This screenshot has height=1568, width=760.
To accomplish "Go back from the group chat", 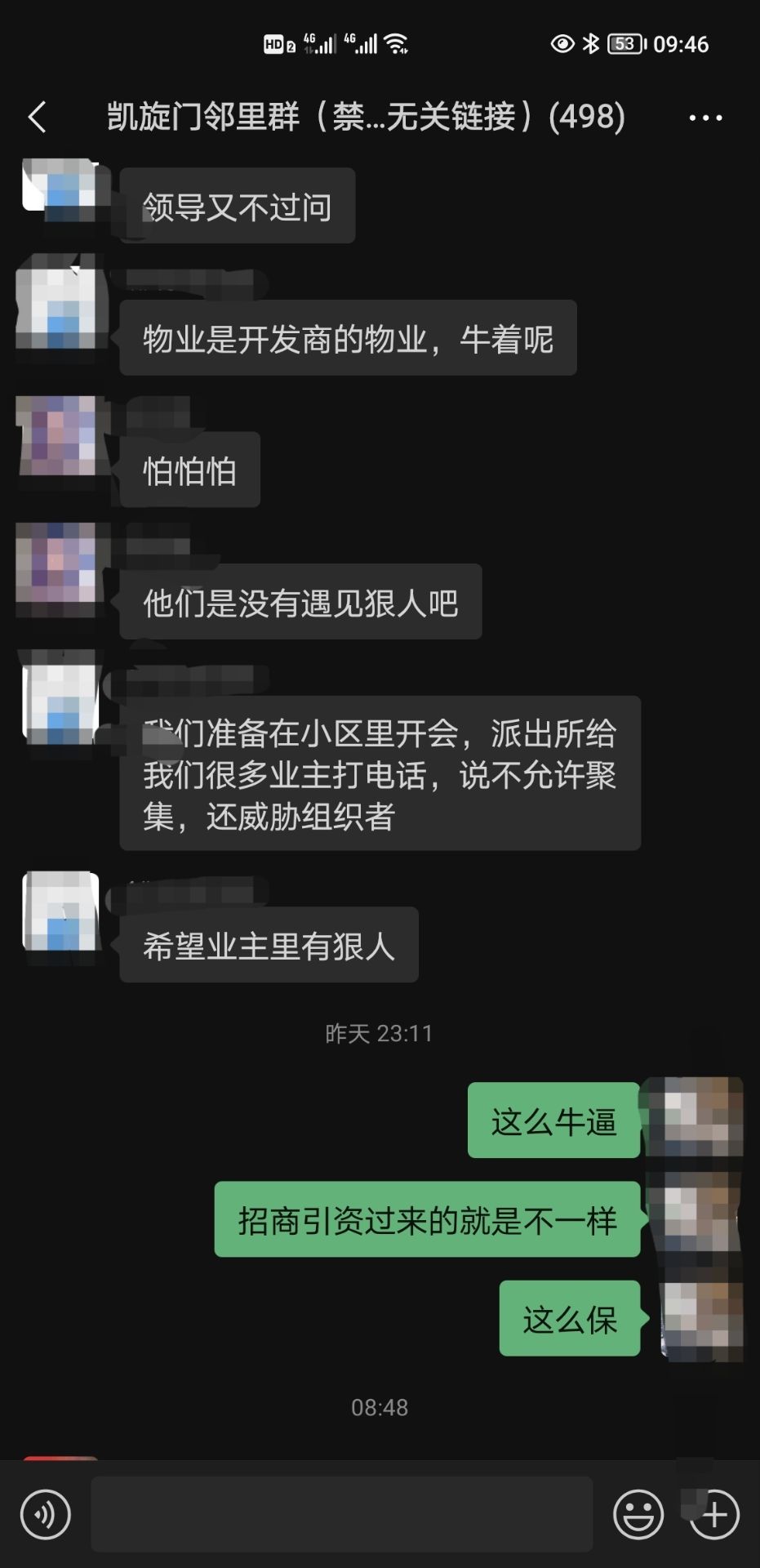I will [x=37, y=118].
